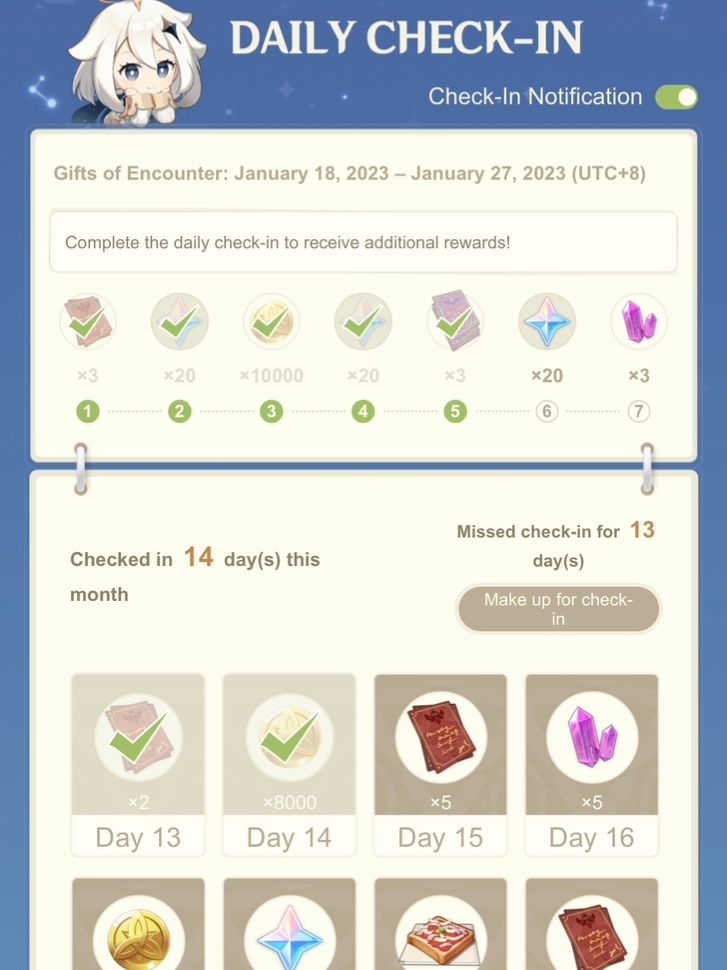Tap the Make up for check-in button
The height and width of the screenshot is (970, 727).
[558, 609]
